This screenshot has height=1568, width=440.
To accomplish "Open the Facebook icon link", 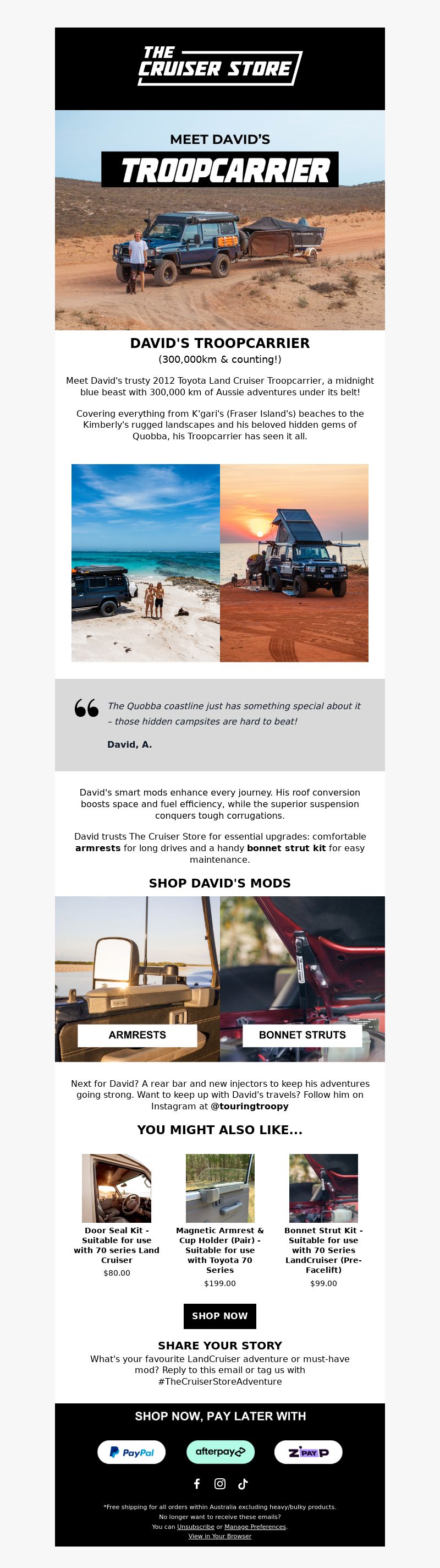I will click(197, 1484).
